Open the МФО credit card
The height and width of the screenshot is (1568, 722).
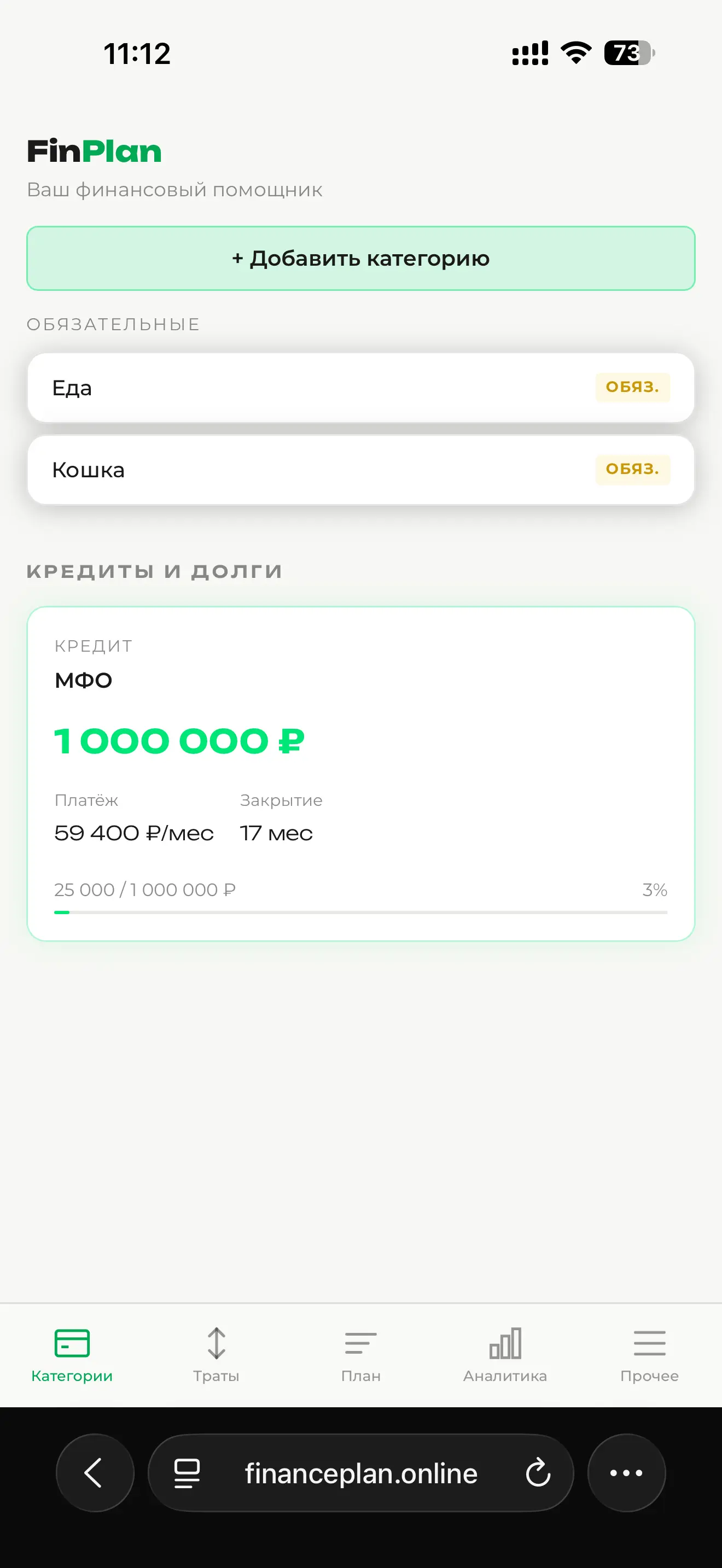pyautogui.click(x=360, y=773)
